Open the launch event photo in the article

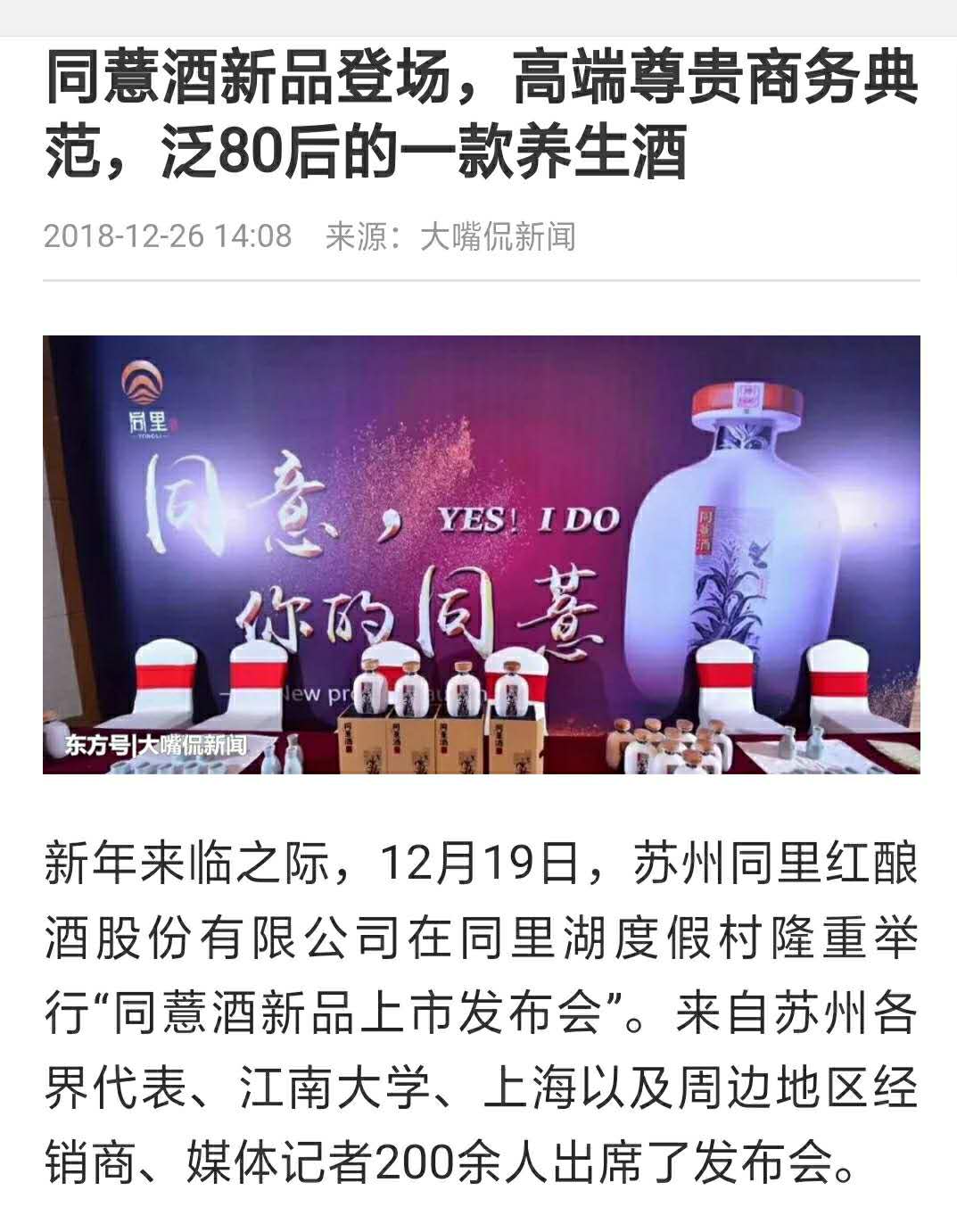(481, 554)
